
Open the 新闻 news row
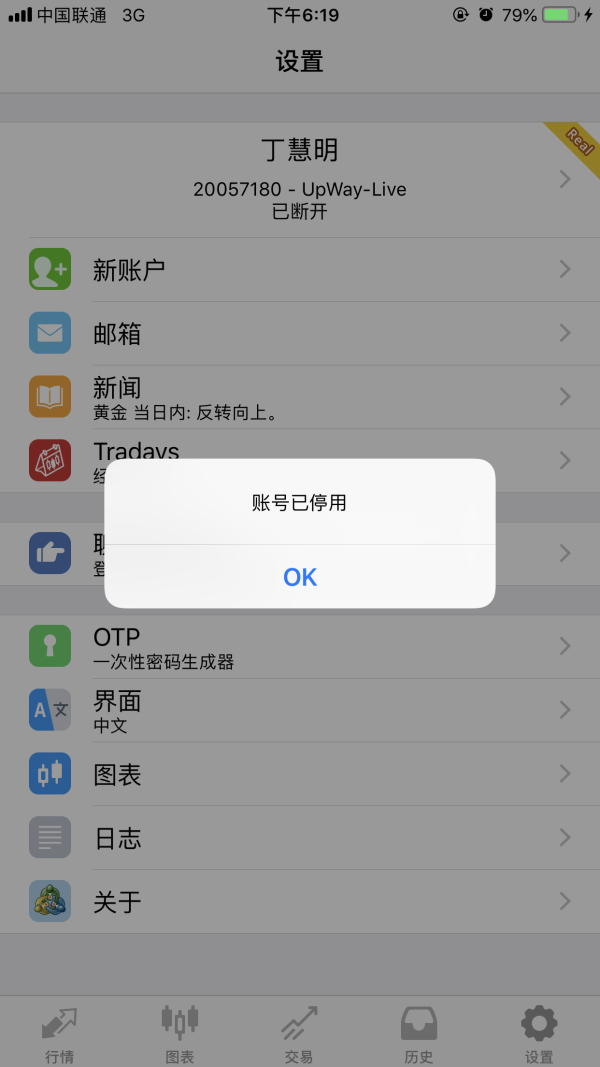coord(300,397)
